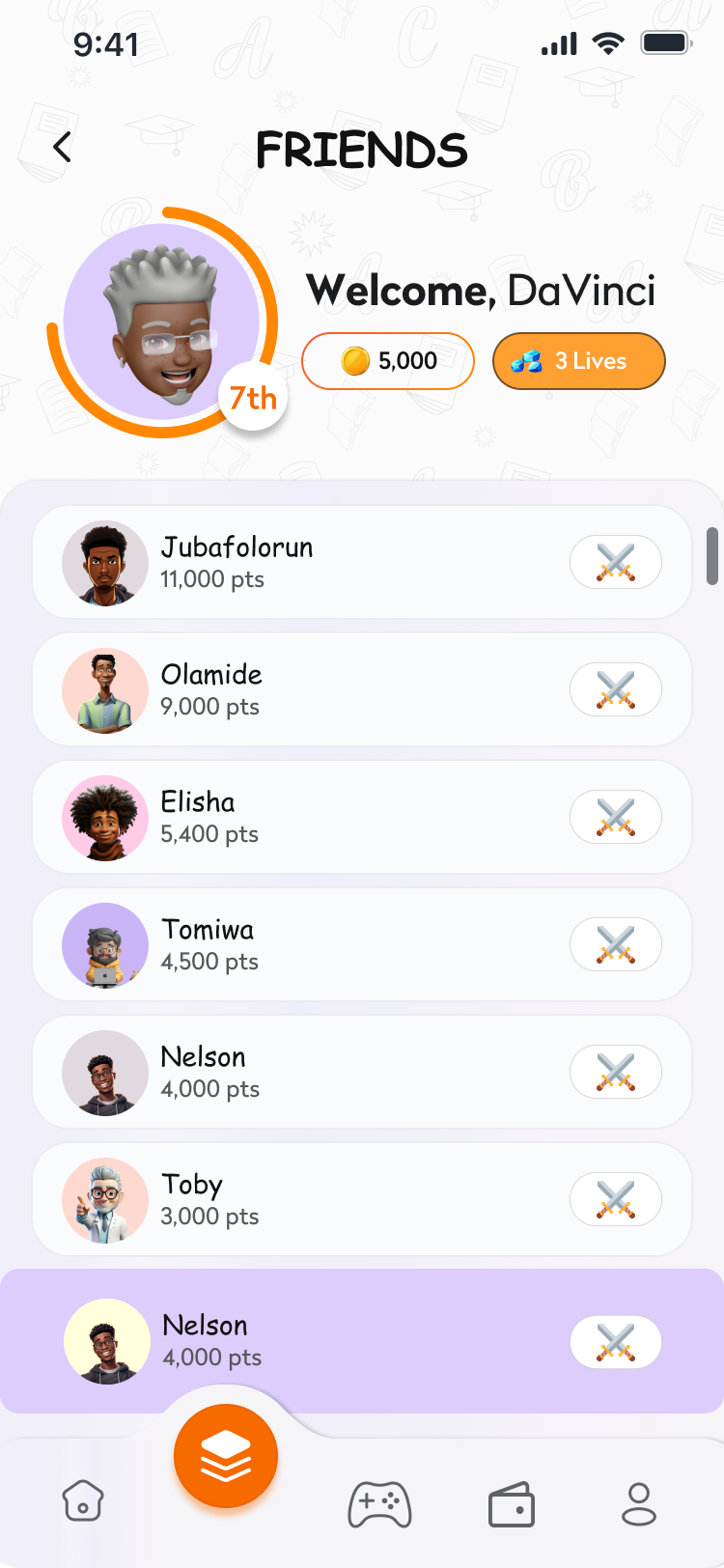Viewport: 724px width, 1568px height.
Task: Open Olamide's friend row
Action: 362,689
